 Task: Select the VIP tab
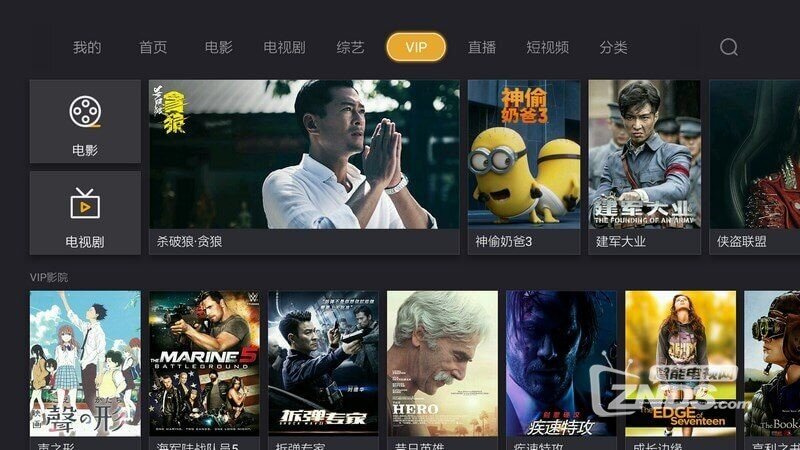click(x=416, y=47)
